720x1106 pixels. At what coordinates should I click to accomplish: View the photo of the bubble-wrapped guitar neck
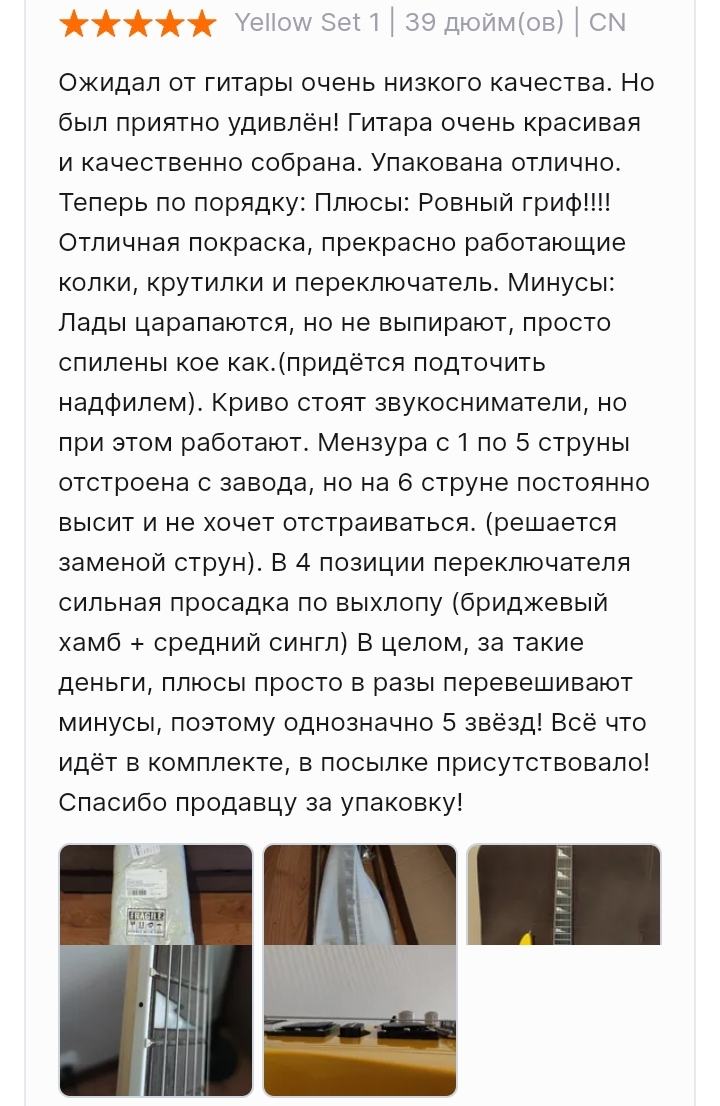(360, 894)
